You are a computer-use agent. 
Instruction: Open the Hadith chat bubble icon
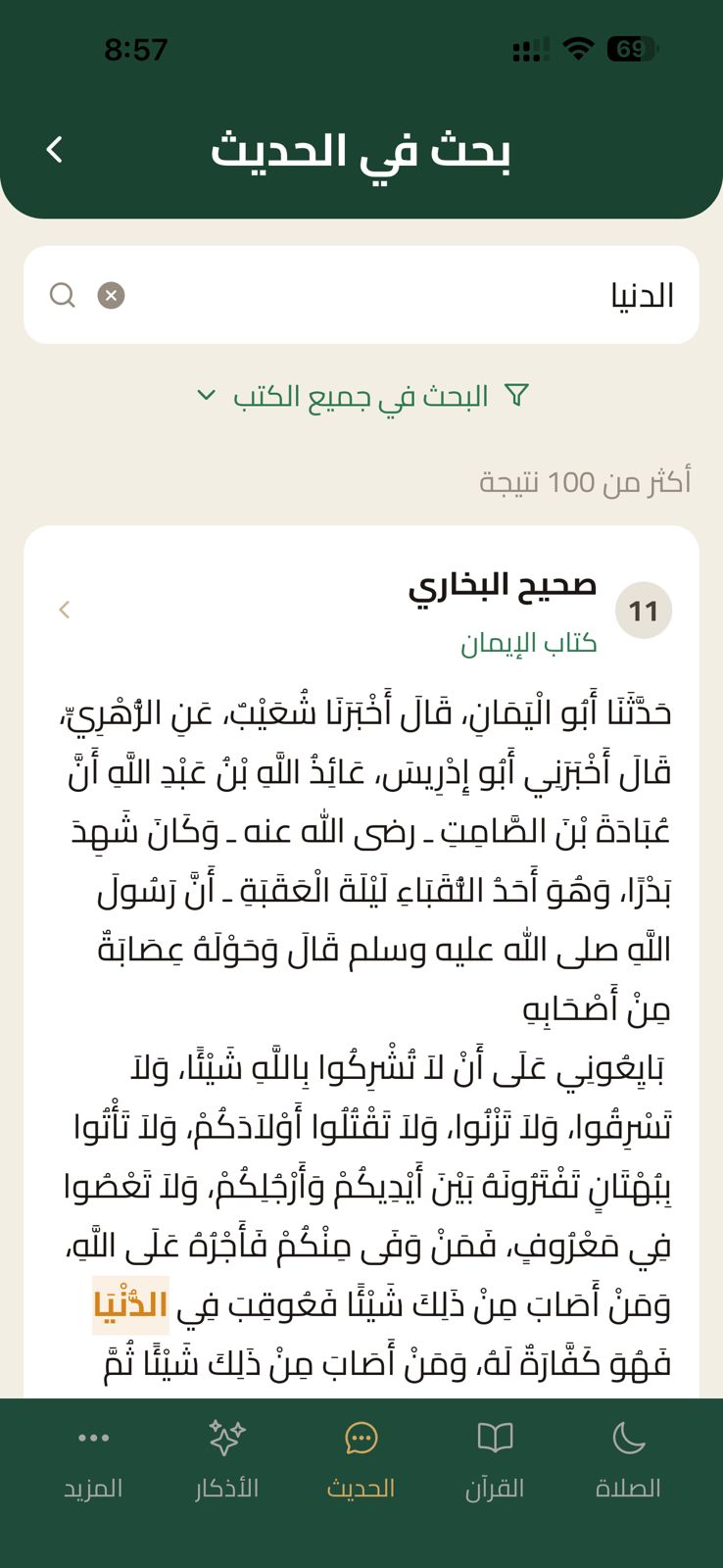pos(361,1436)
